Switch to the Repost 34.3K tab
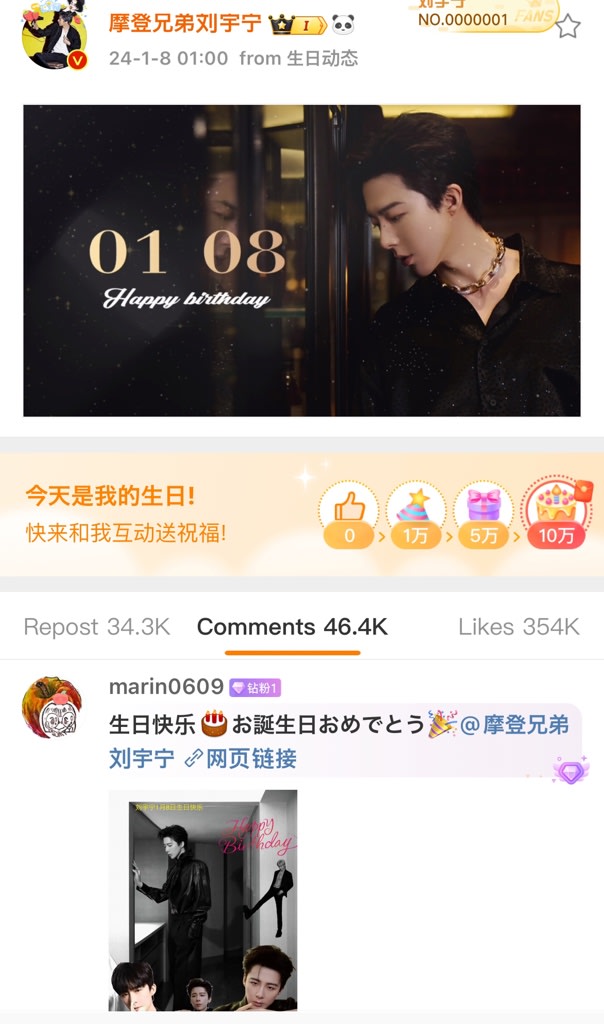 coord(97,627)
